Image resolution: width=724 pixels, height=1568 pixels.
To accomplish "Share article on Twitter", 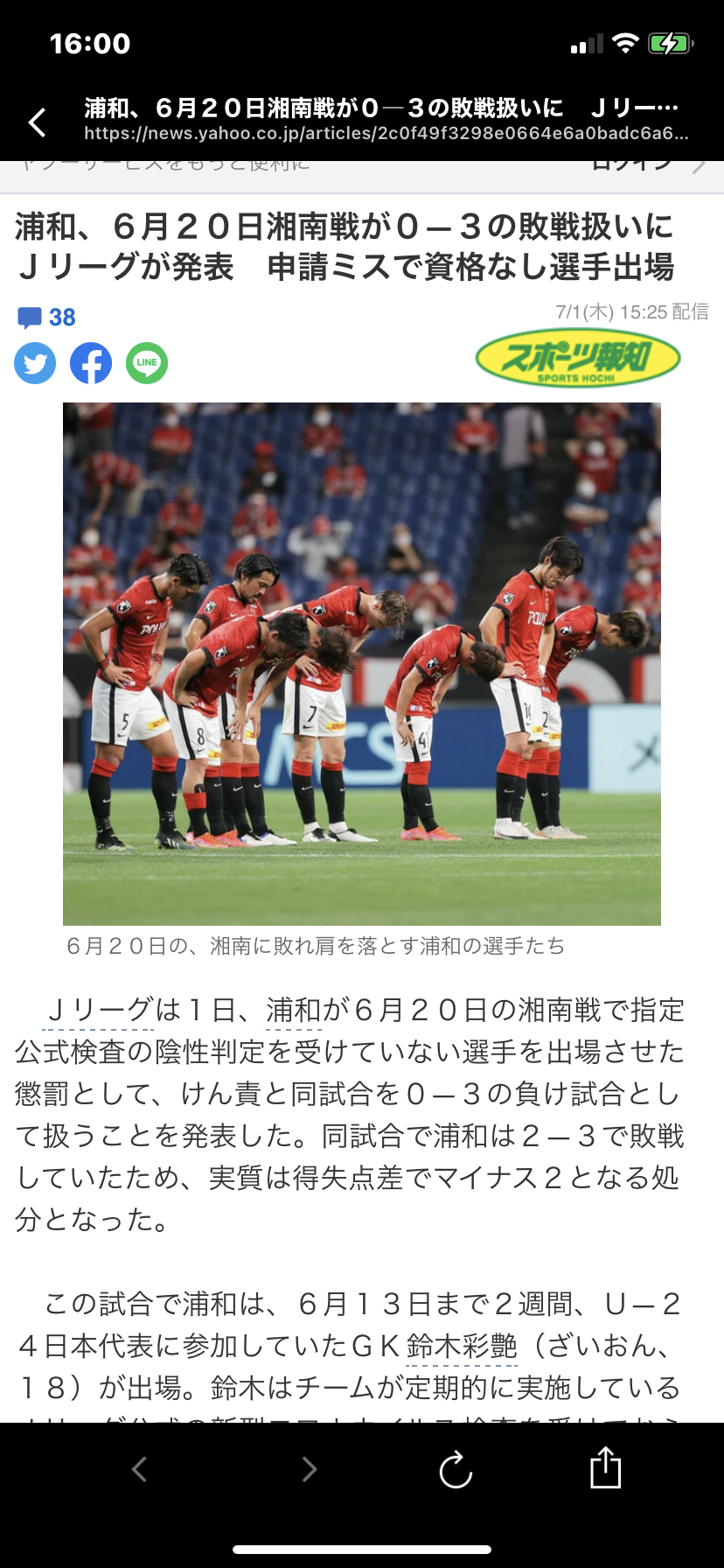I will 35,363.
